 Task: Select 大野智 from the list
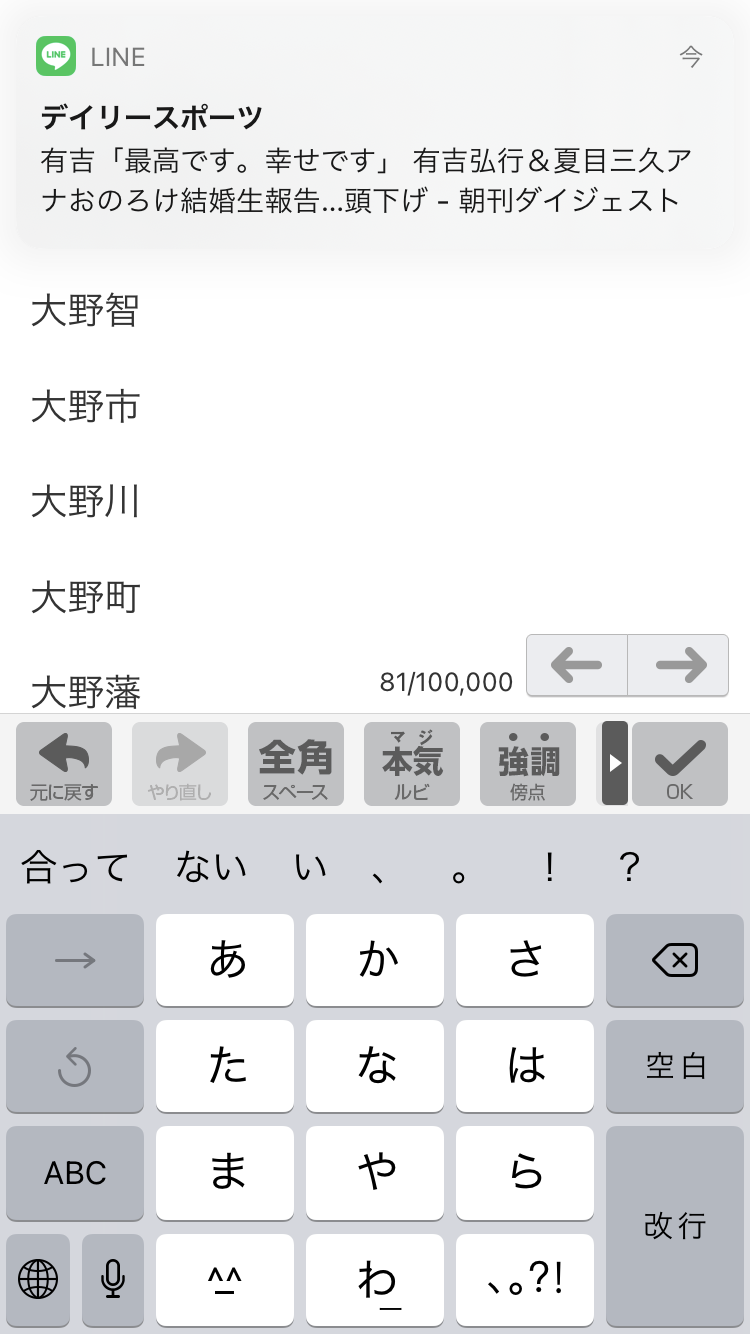click(x=85, y=312)
